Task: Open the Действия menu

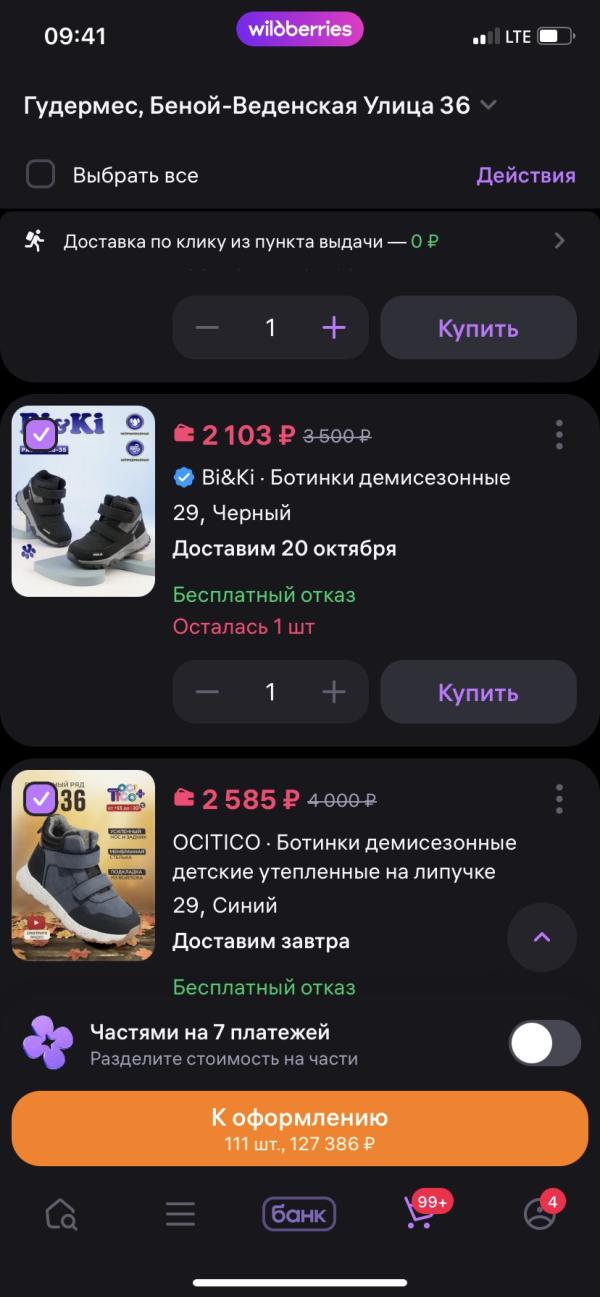Action: click(525, 175)
